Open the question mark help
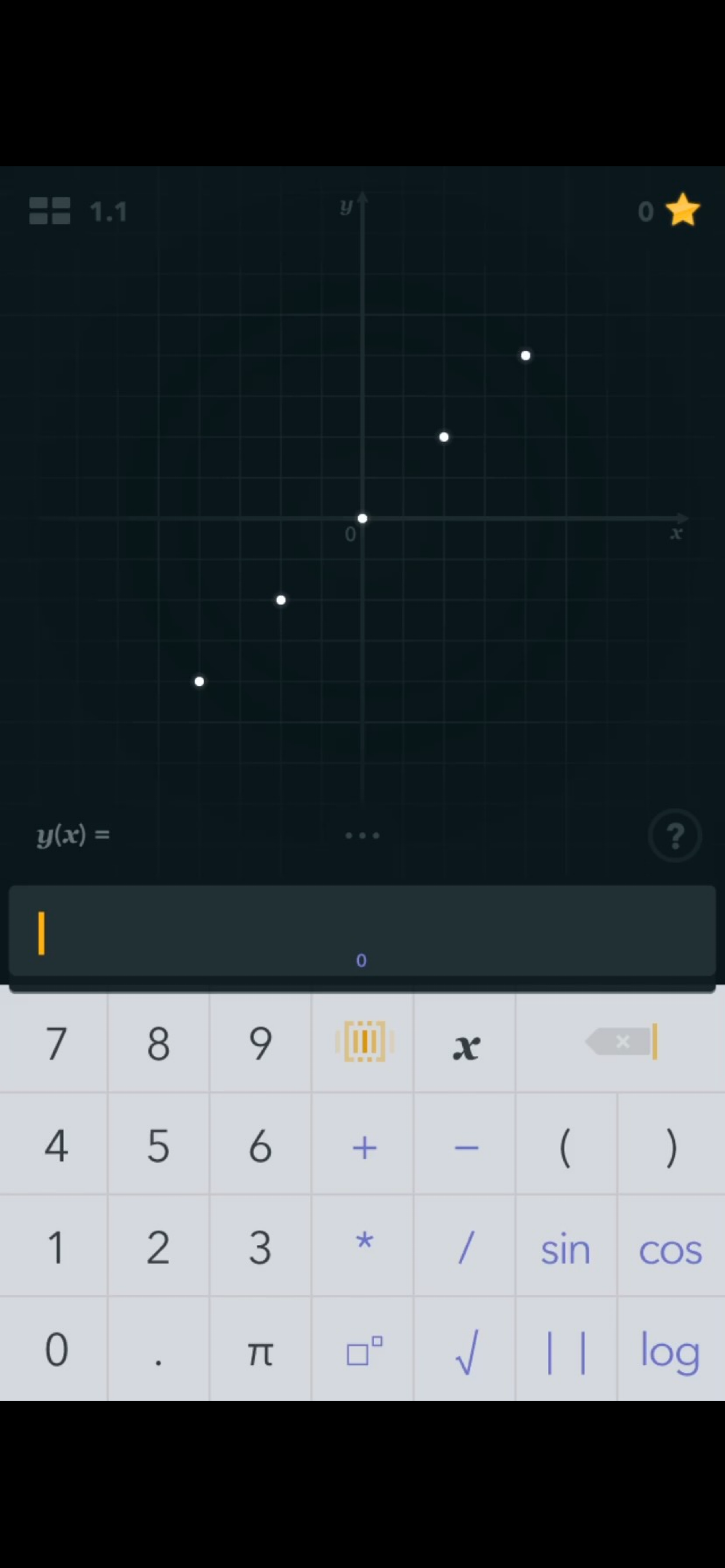 click(x=674, y=835)
